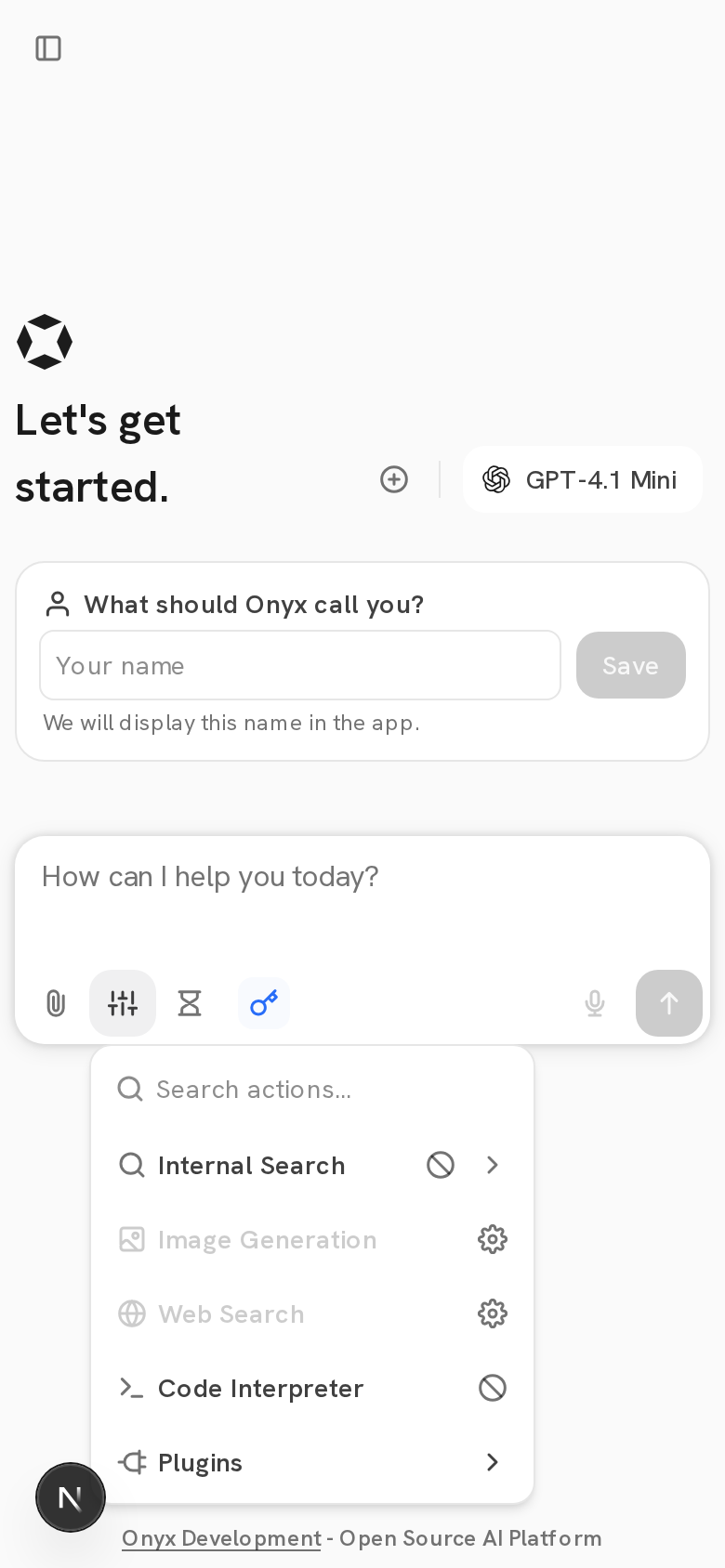Attach a file with the paperclip icon
The image size is (725, 1568).
(56, 1003)
